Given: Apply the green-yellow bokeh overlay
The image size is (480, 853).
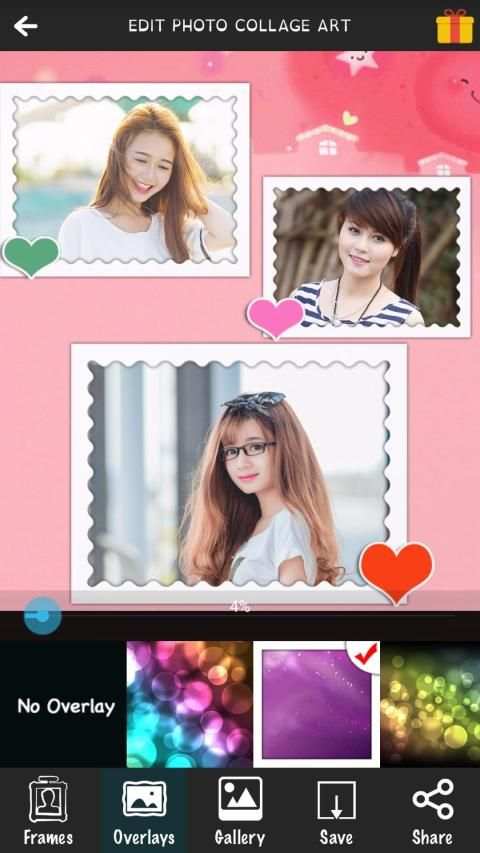Looking at the screenshot, I should (x=430, y=705).
